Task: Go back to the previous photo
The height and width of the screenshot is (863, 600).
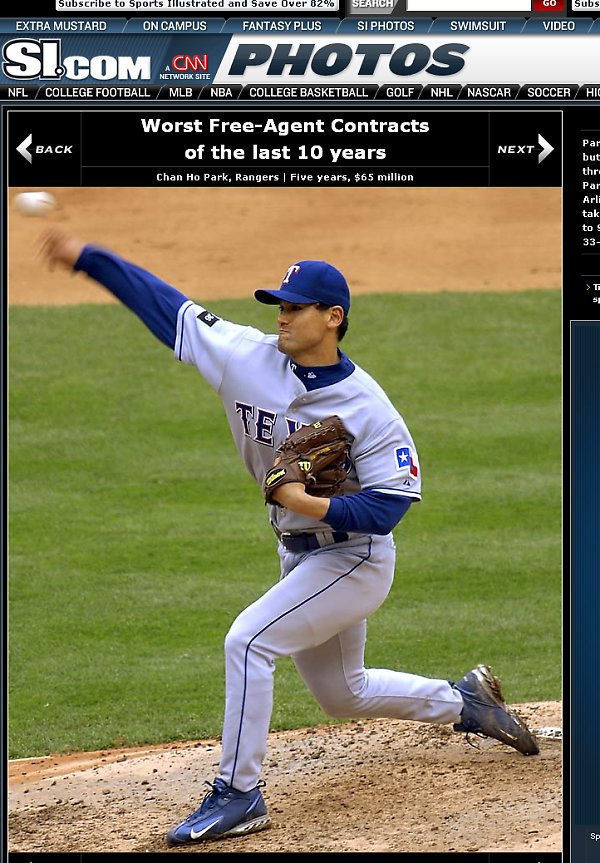Action: 45,149
